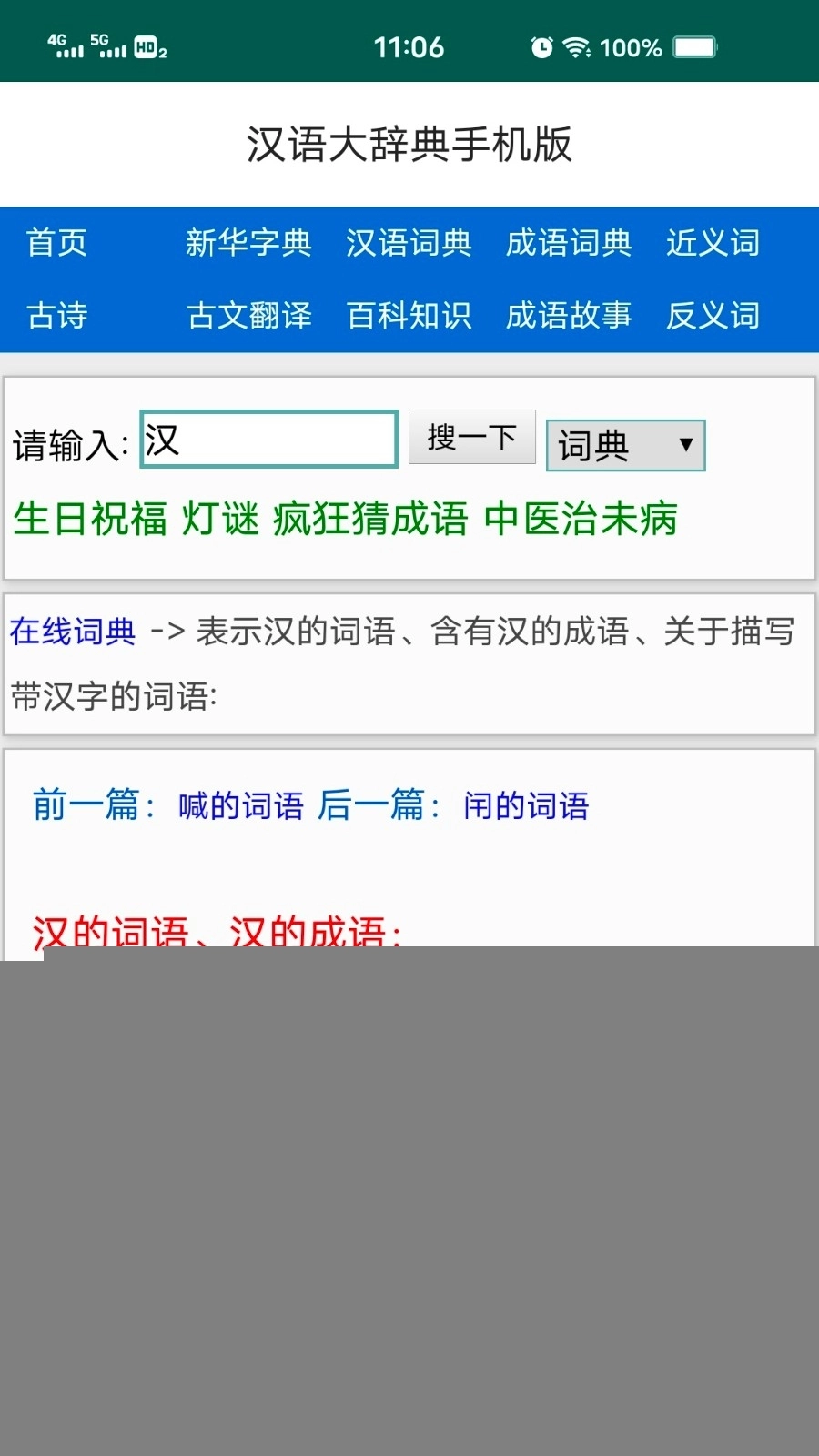Visit 疯狂猜成语 link

pos(369,519)
